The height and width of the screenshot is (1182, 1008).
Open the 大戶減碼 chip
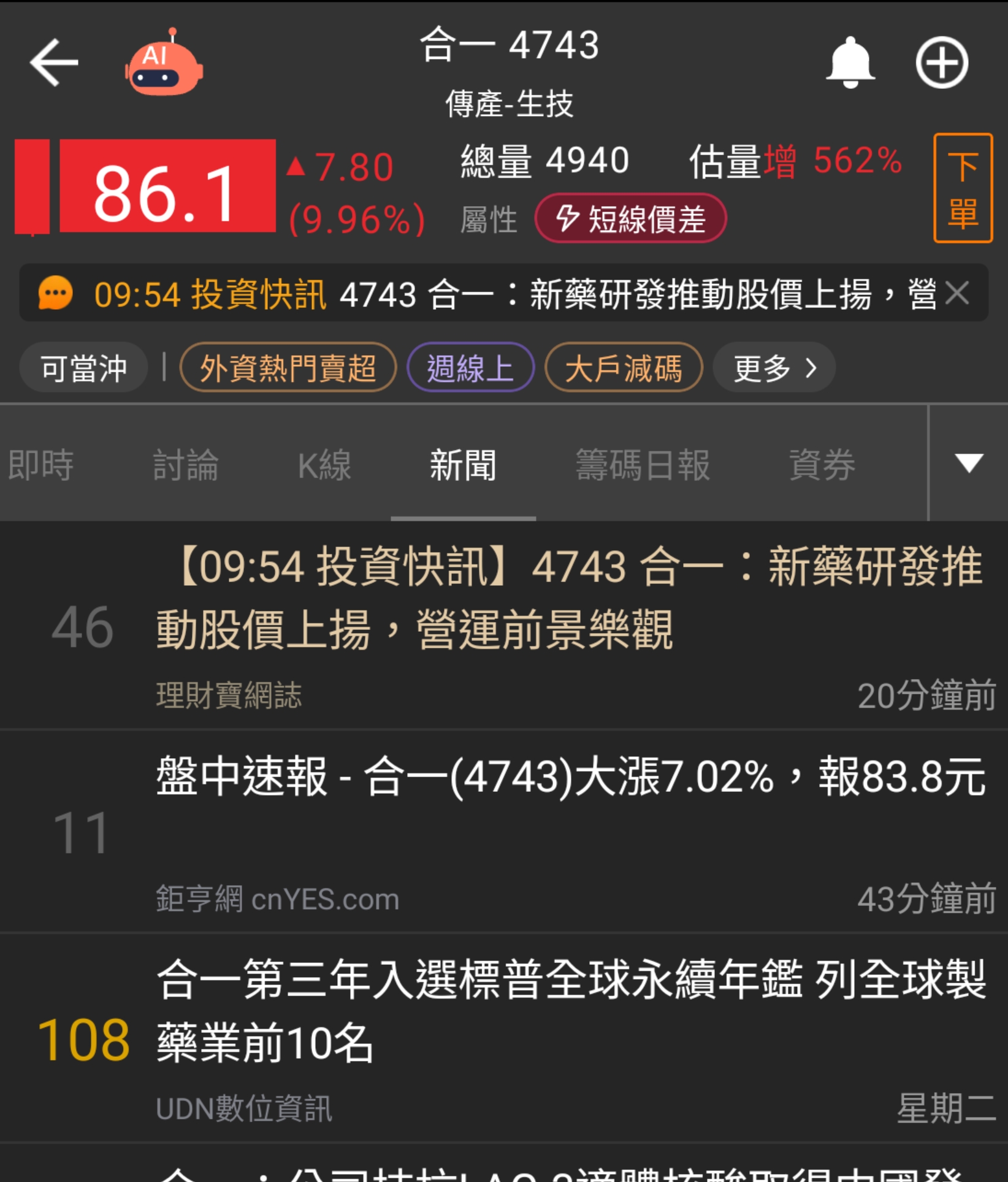(x=624, y=367)
